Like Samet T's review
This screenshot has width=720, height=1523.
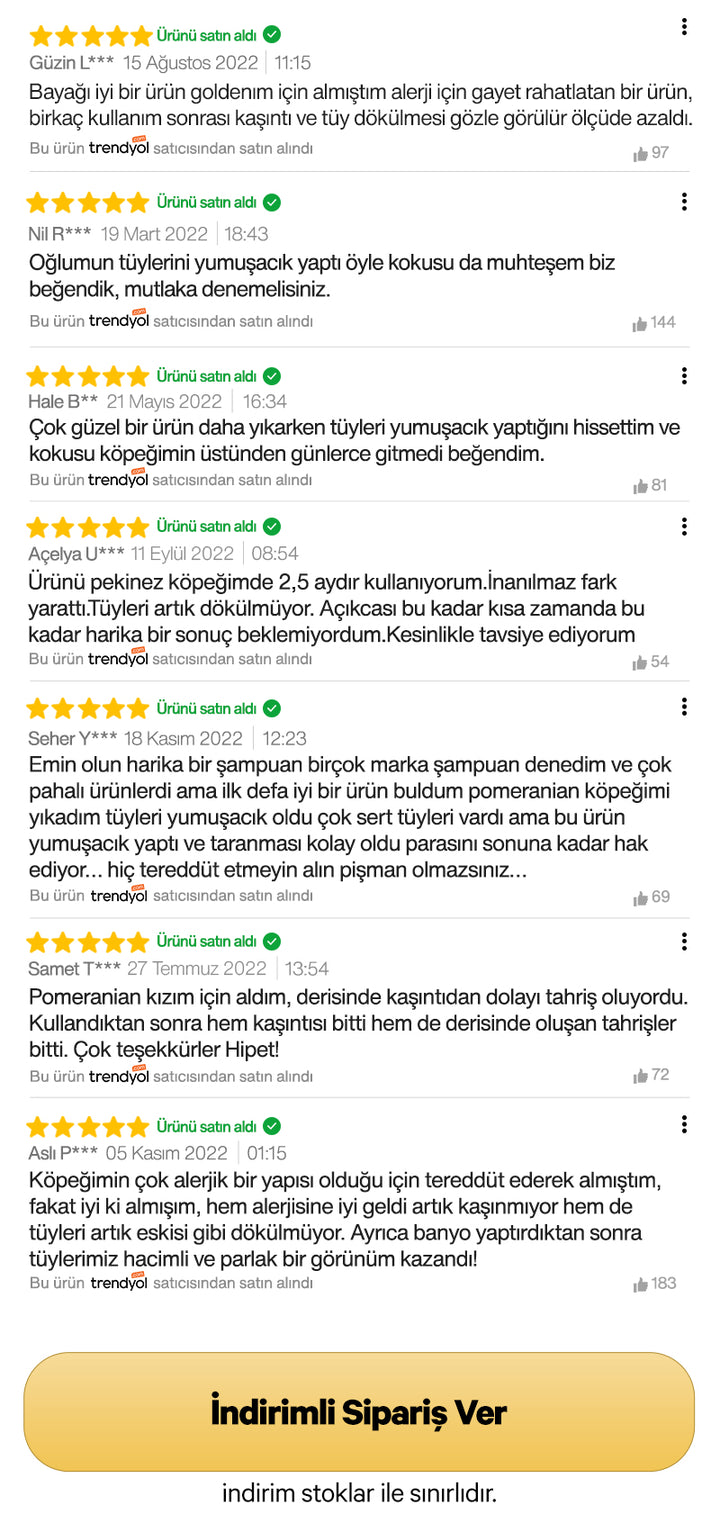pyautogui.click(x=641, y=1076)
